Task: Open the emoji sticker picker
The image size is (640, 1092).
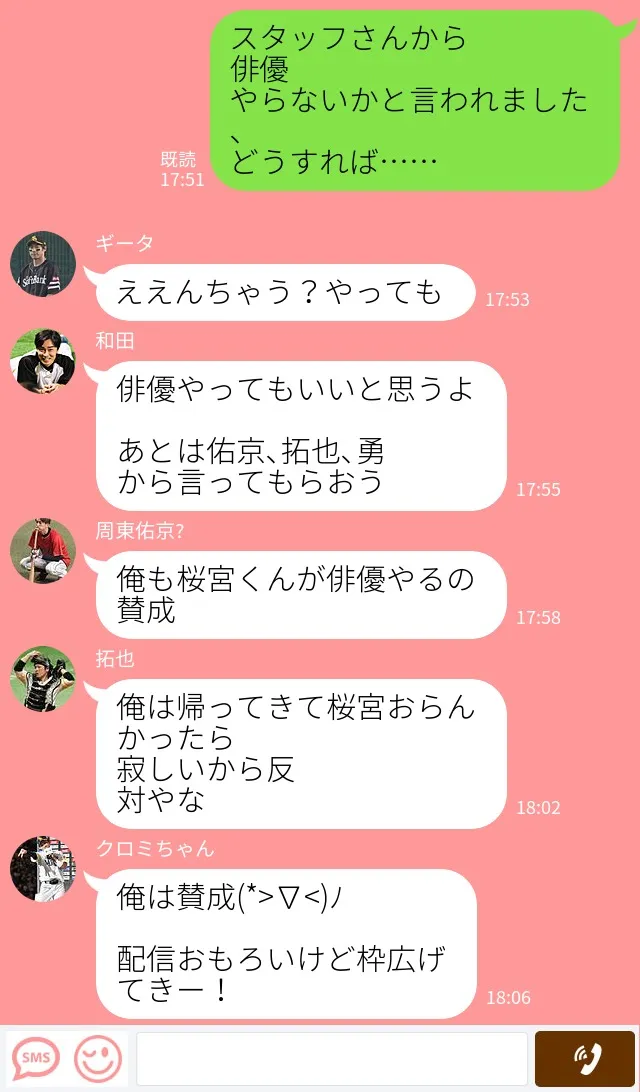Action: tap(97, 1058)
